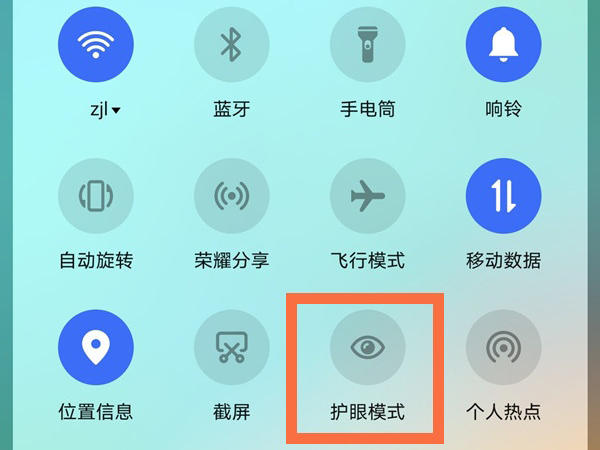Turn on Bluetooth (蓝牙)

pyautogui.click(x=232, y=44)
